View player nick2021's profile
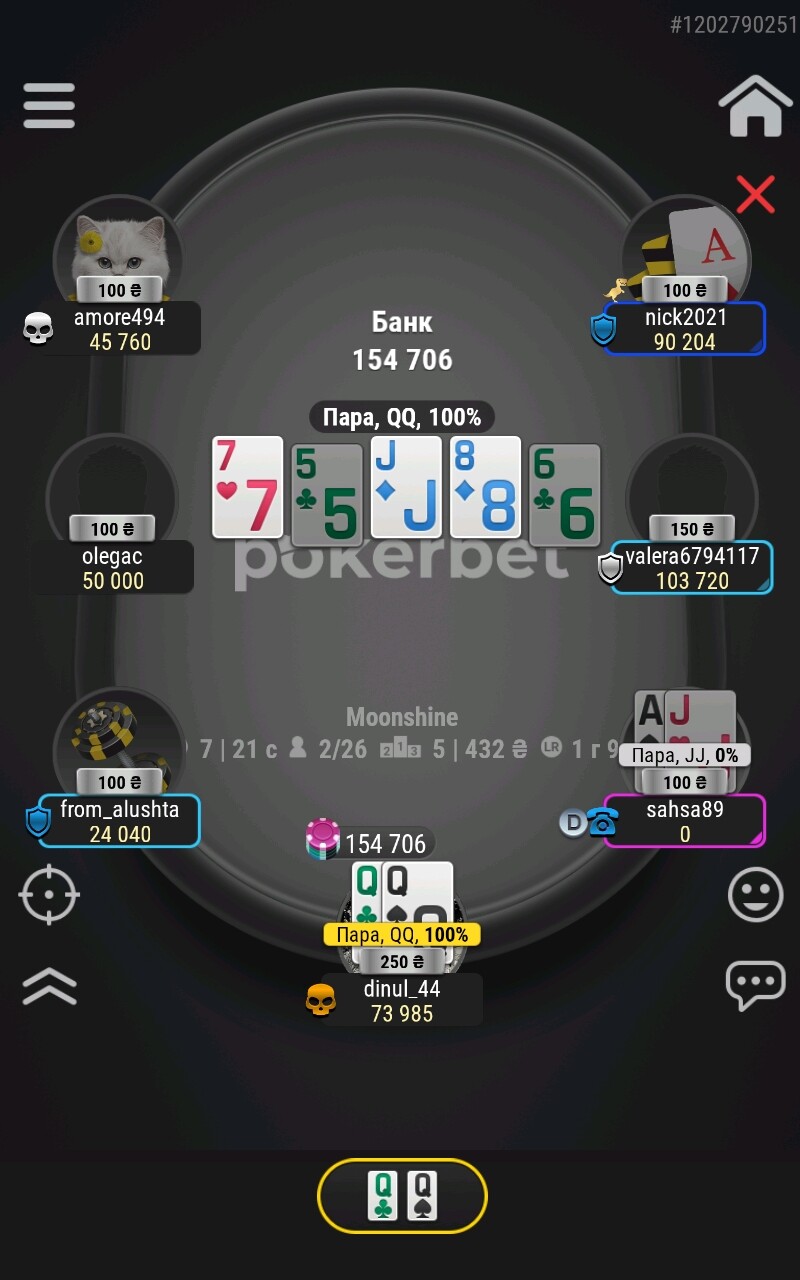The height and width of the screenshot is (1280, 800). (685, 328)
